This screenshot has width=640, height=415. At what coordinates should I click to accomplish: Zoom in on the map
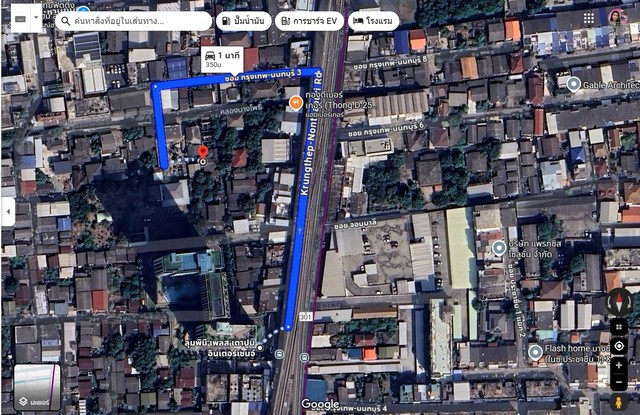click(x=620, y=367)
